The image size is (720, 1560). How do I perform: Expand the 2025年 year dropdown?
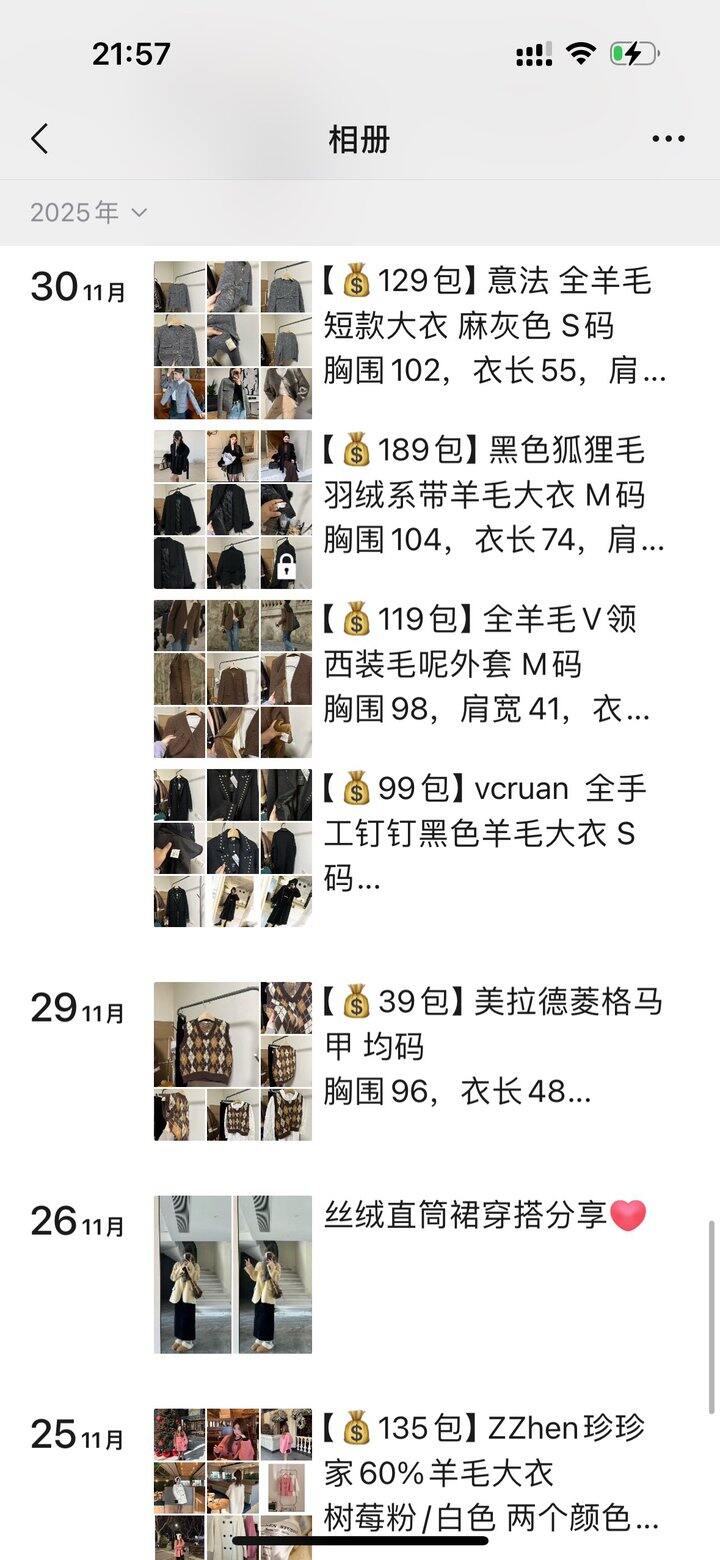(x=88, y=212)
